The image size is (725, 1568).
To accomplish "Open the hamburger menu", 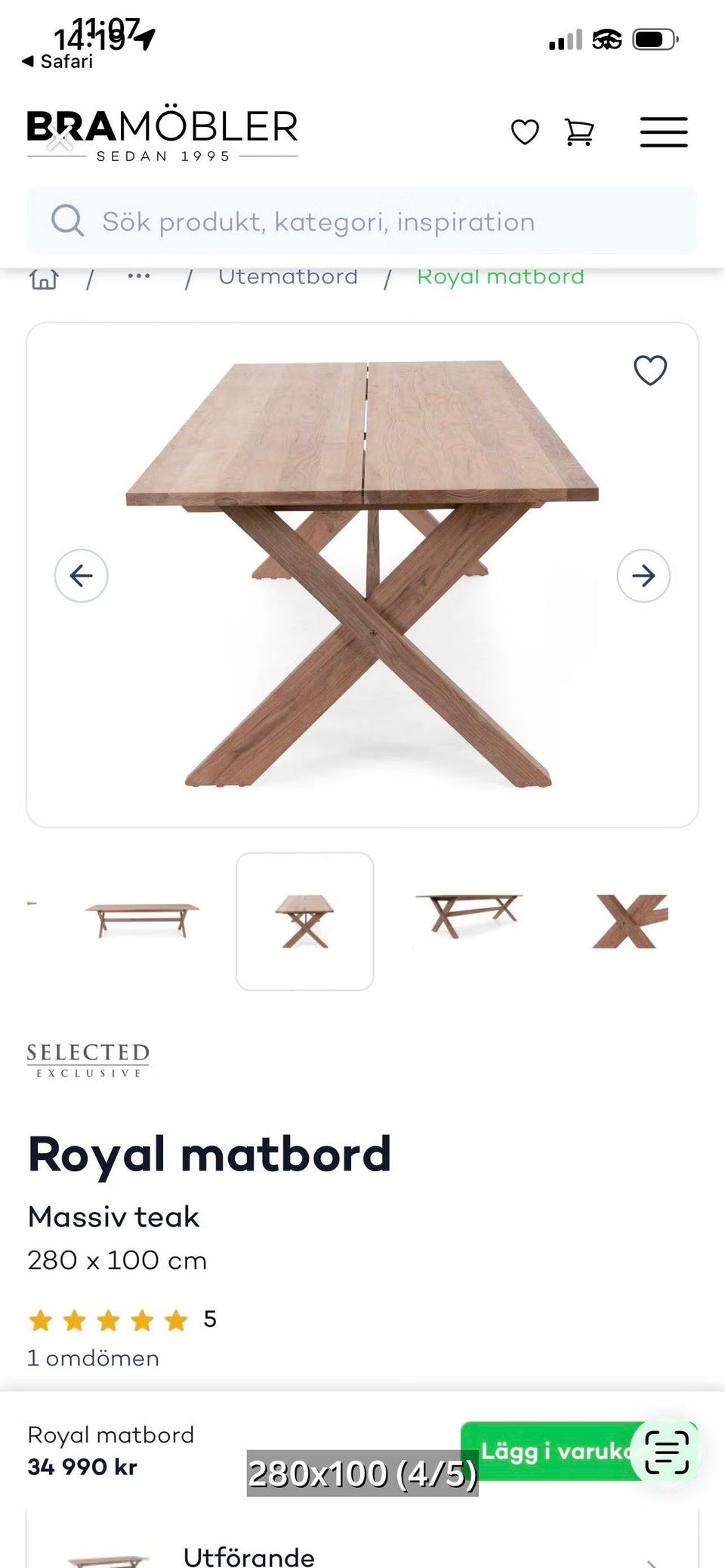I will tap(664, 132).
